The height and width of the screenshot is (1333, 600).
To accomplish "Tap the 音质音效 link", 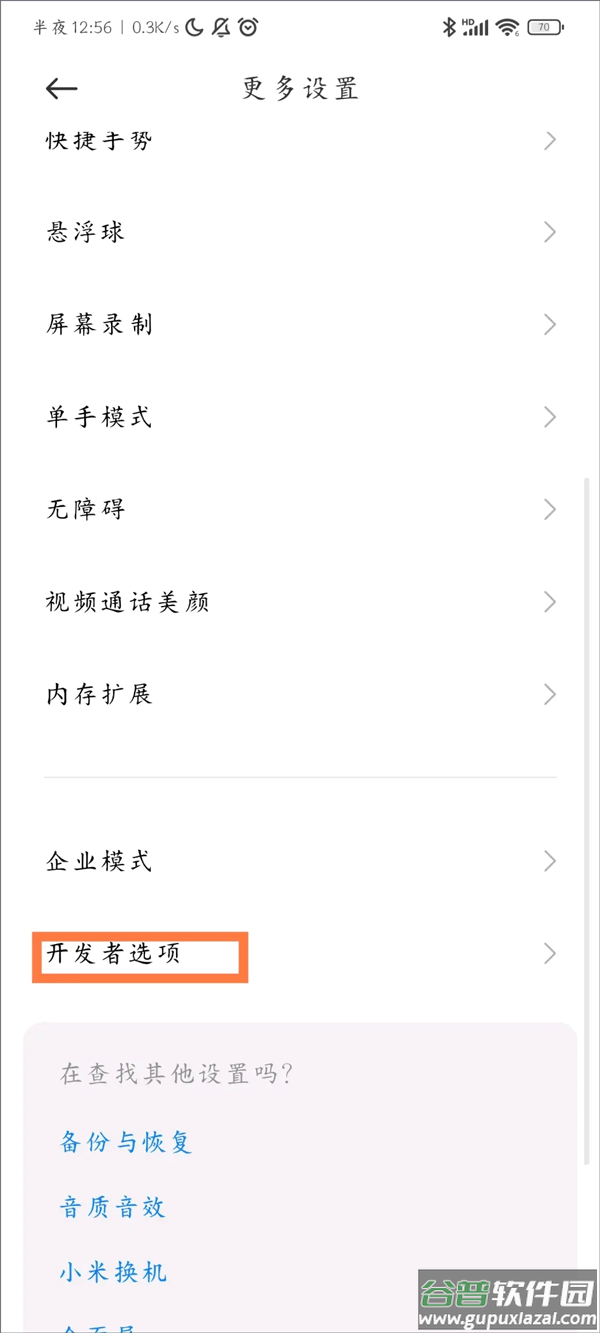I will pos(112,1207).
